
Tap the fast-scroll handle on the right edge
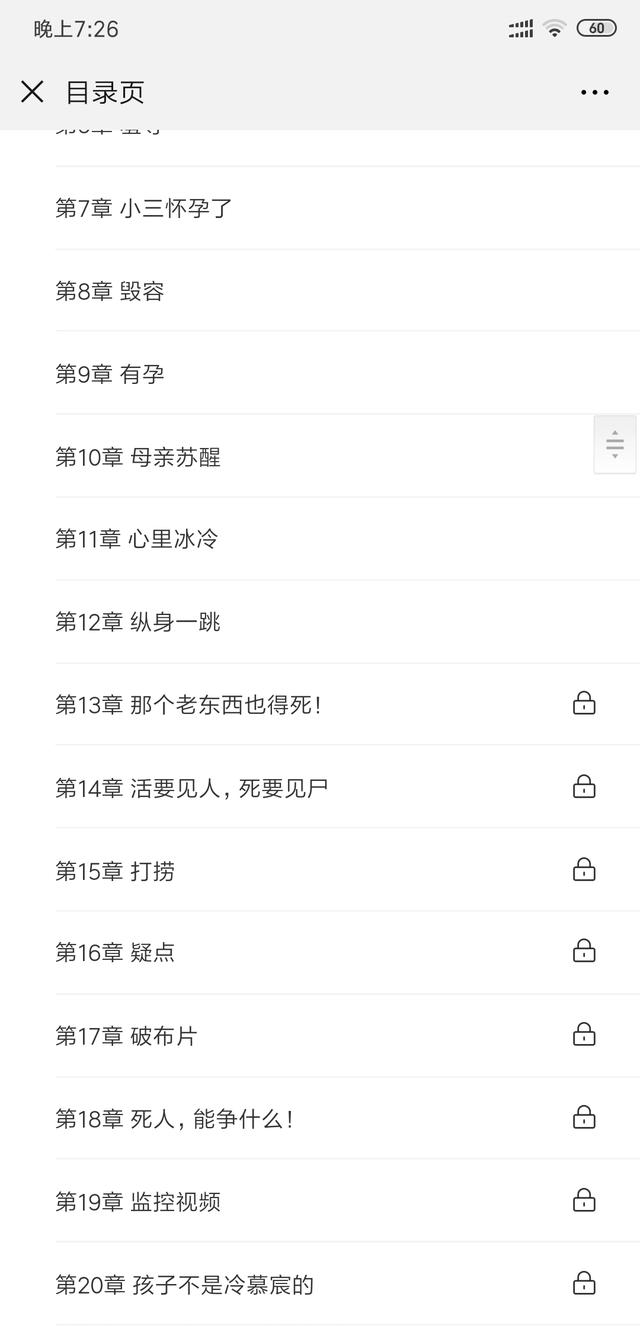[615, 444]
